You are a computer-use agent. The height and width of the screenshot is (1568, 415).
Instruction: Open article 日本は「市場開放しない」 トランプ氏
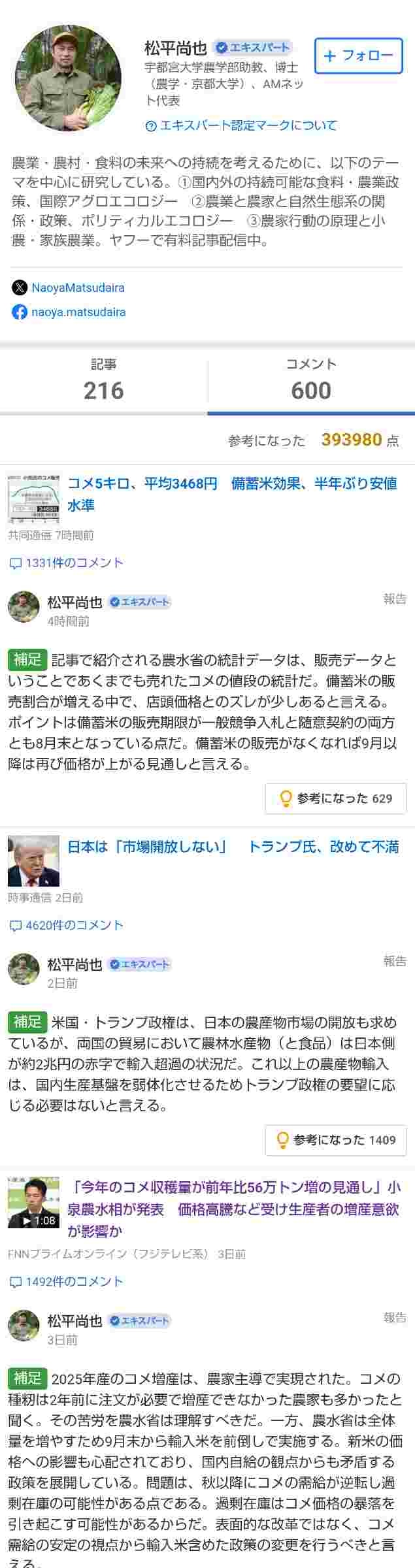click(x=232, y=847)
